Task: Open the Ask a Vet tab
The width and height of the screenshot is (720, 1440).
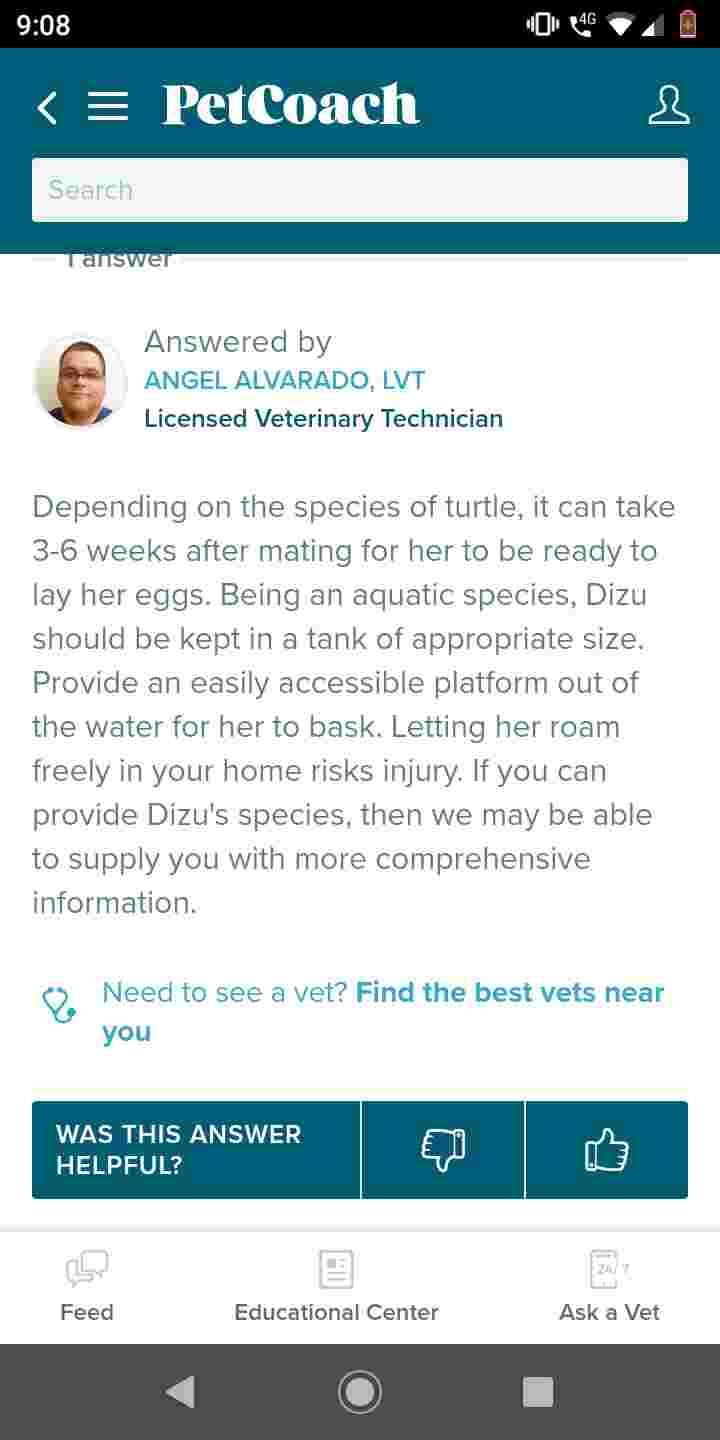Action: tap(609, 1287)
